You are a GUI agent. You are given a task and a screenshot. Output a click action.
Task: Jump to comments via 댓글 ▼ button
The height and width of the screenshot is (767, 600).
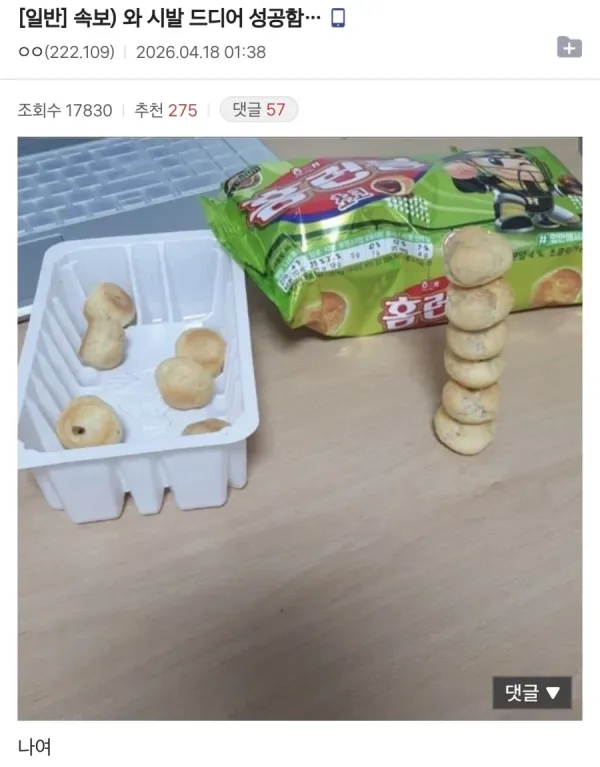pyautogui.click(x=532, y=692)
